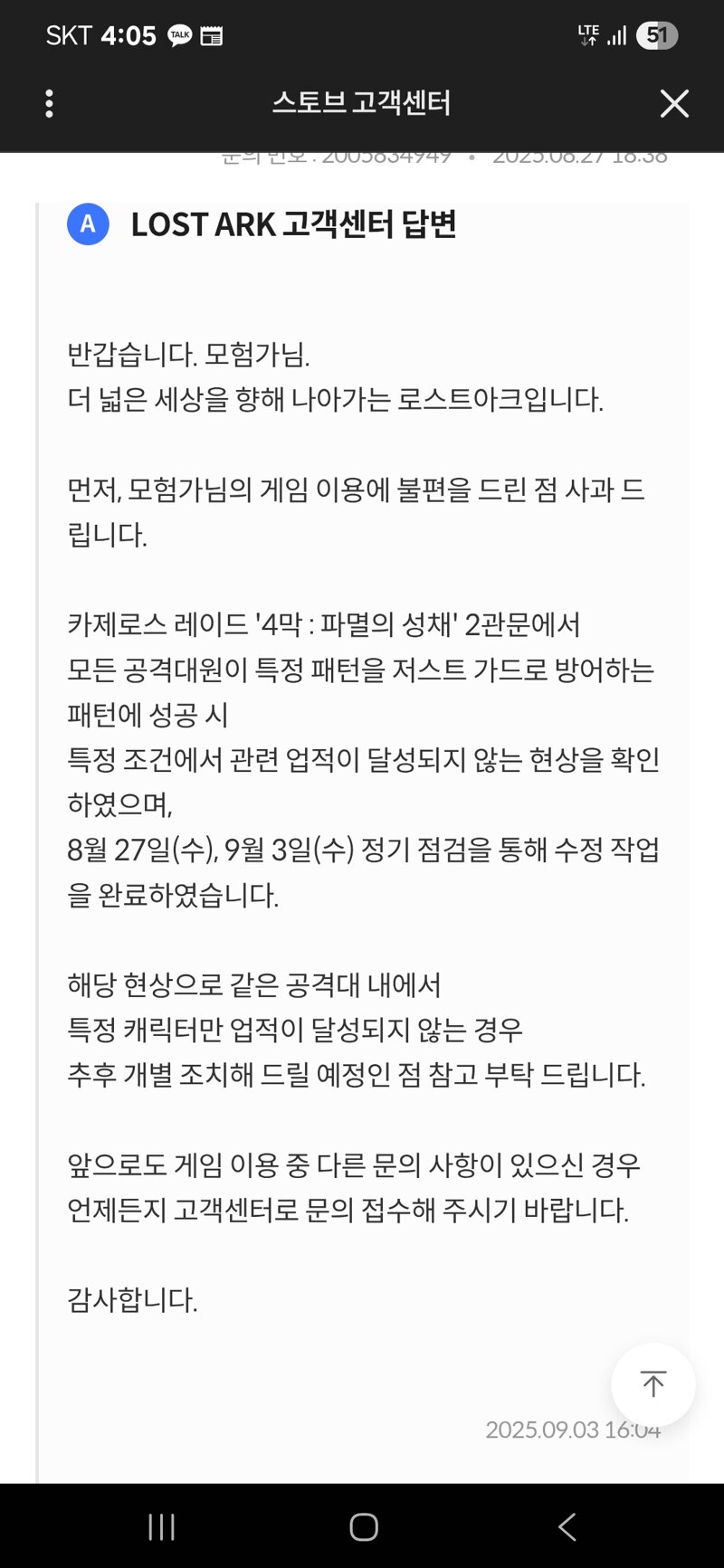Tap the scroll-to-top arrow button
This screenshot has width=724, height=1568.
653,1384
